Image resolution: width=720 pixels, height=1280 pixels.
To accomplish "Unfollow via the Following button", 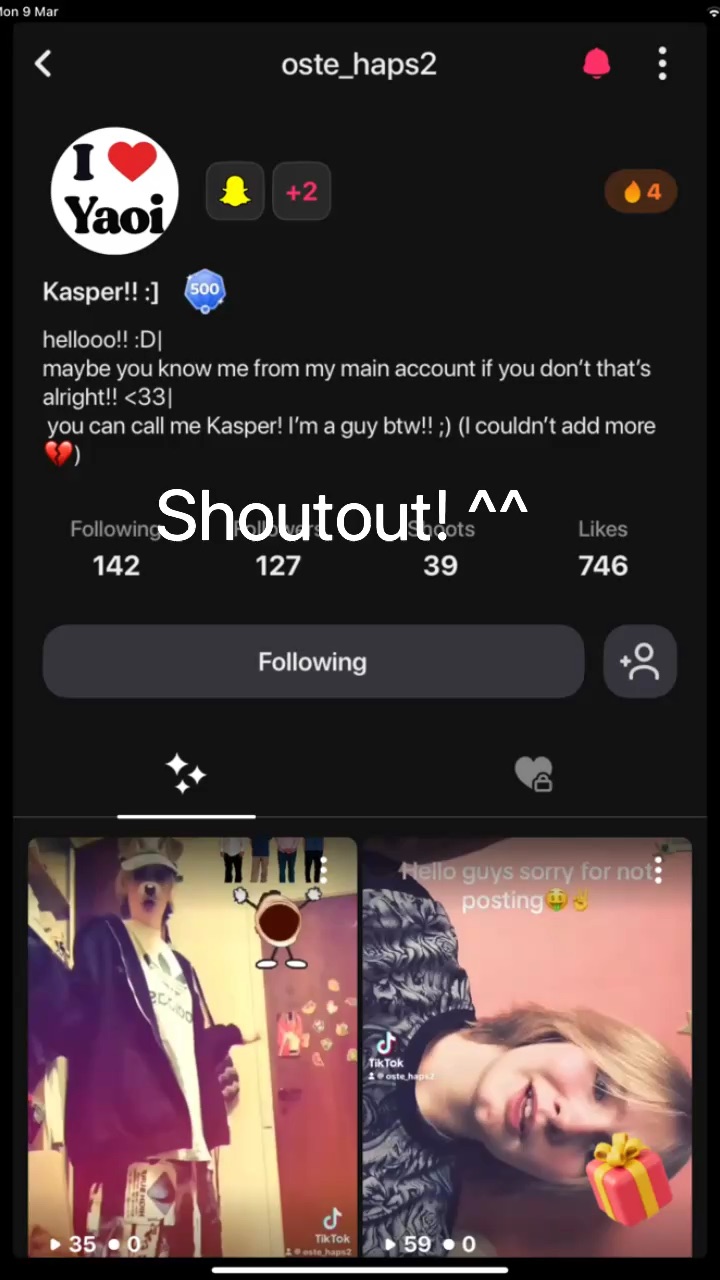I will click(x=313, y=662).
